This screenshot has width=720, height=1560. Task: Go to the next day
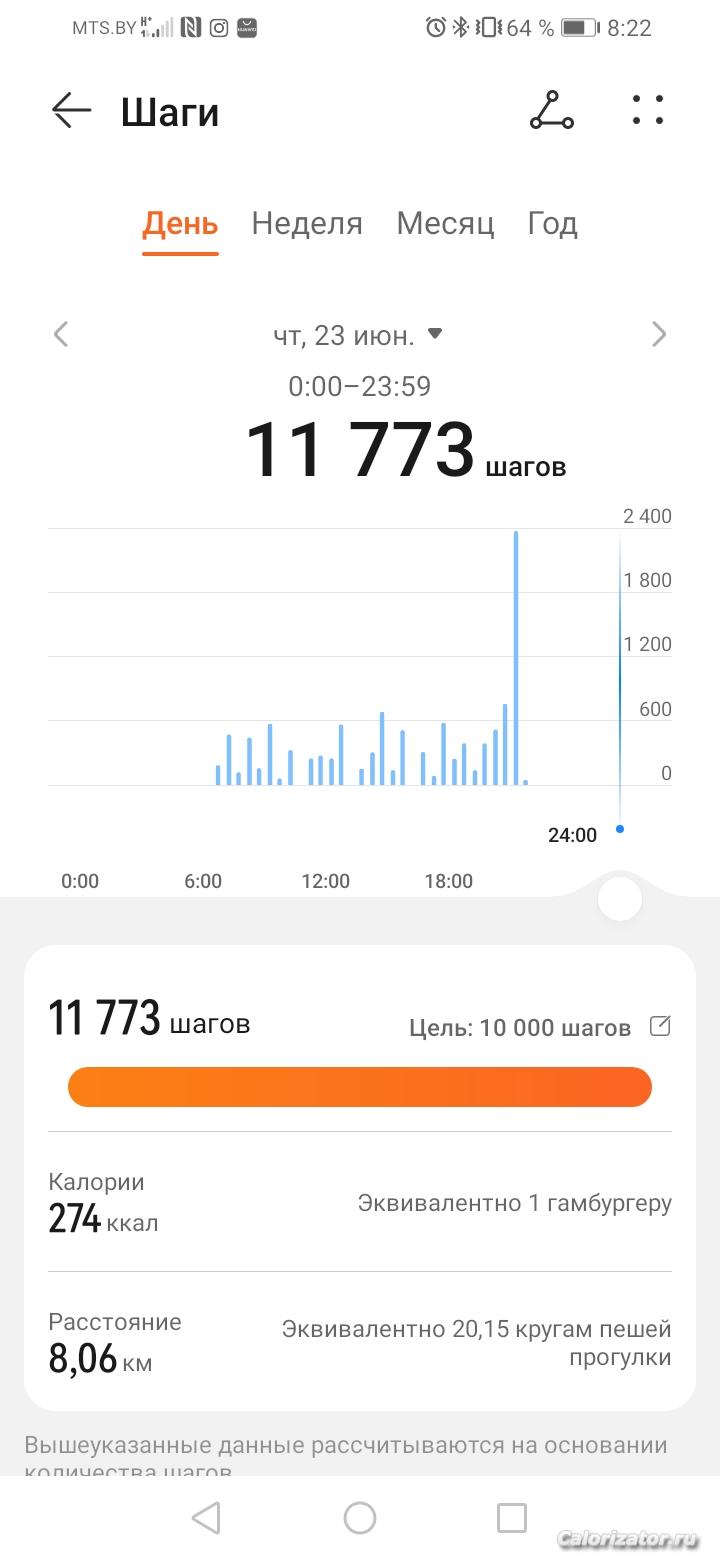pyautogui.click(x=658, y=334)
